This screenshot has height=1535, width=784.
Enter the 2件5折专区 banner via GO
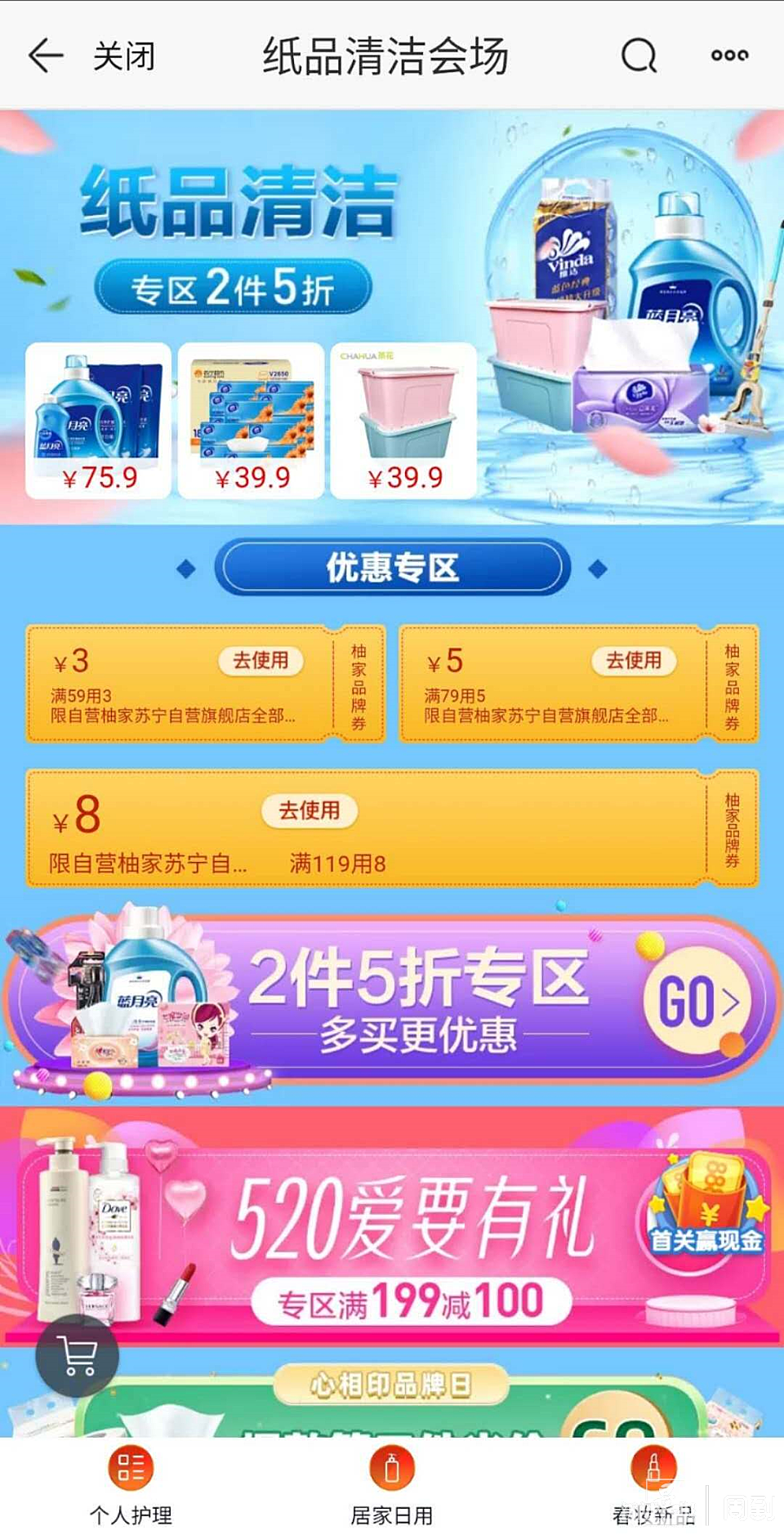point(698,1000)
